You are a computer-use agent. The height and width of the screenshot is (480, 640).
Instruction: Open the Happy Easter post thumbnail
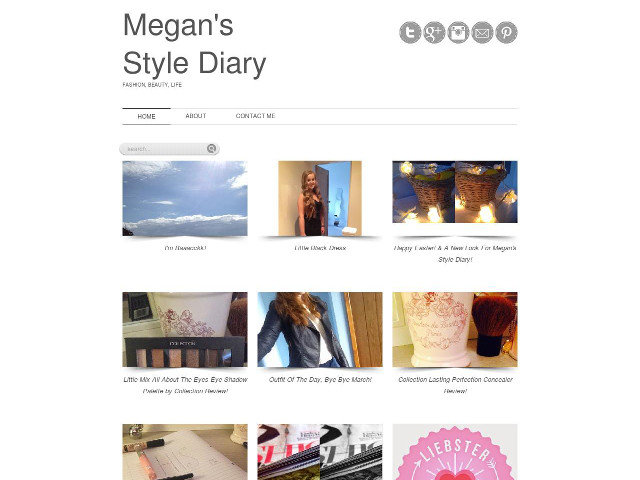[x=455, y=192]
